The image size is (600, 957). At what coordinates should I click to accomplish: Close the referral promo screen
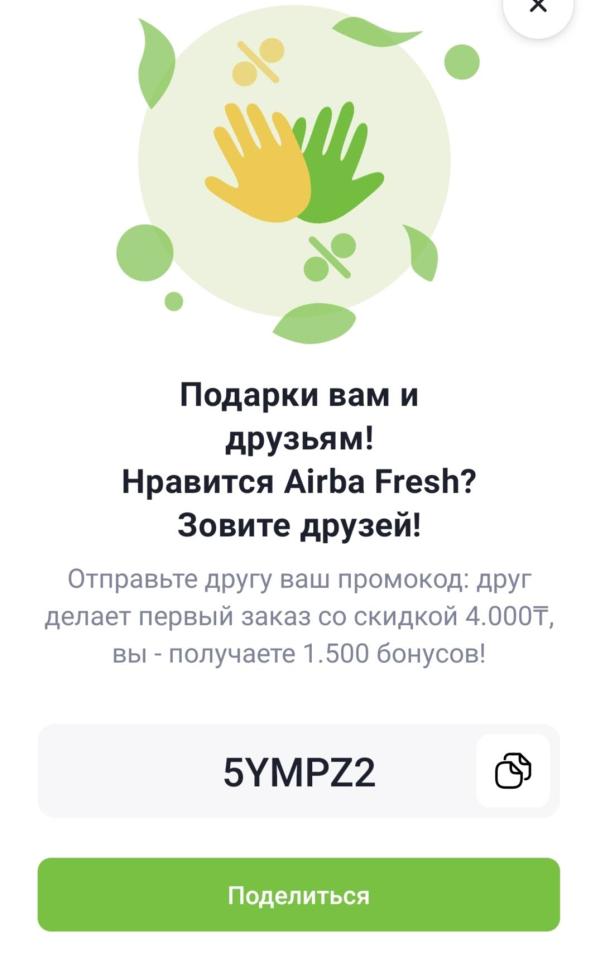click(x=539, y=8)
